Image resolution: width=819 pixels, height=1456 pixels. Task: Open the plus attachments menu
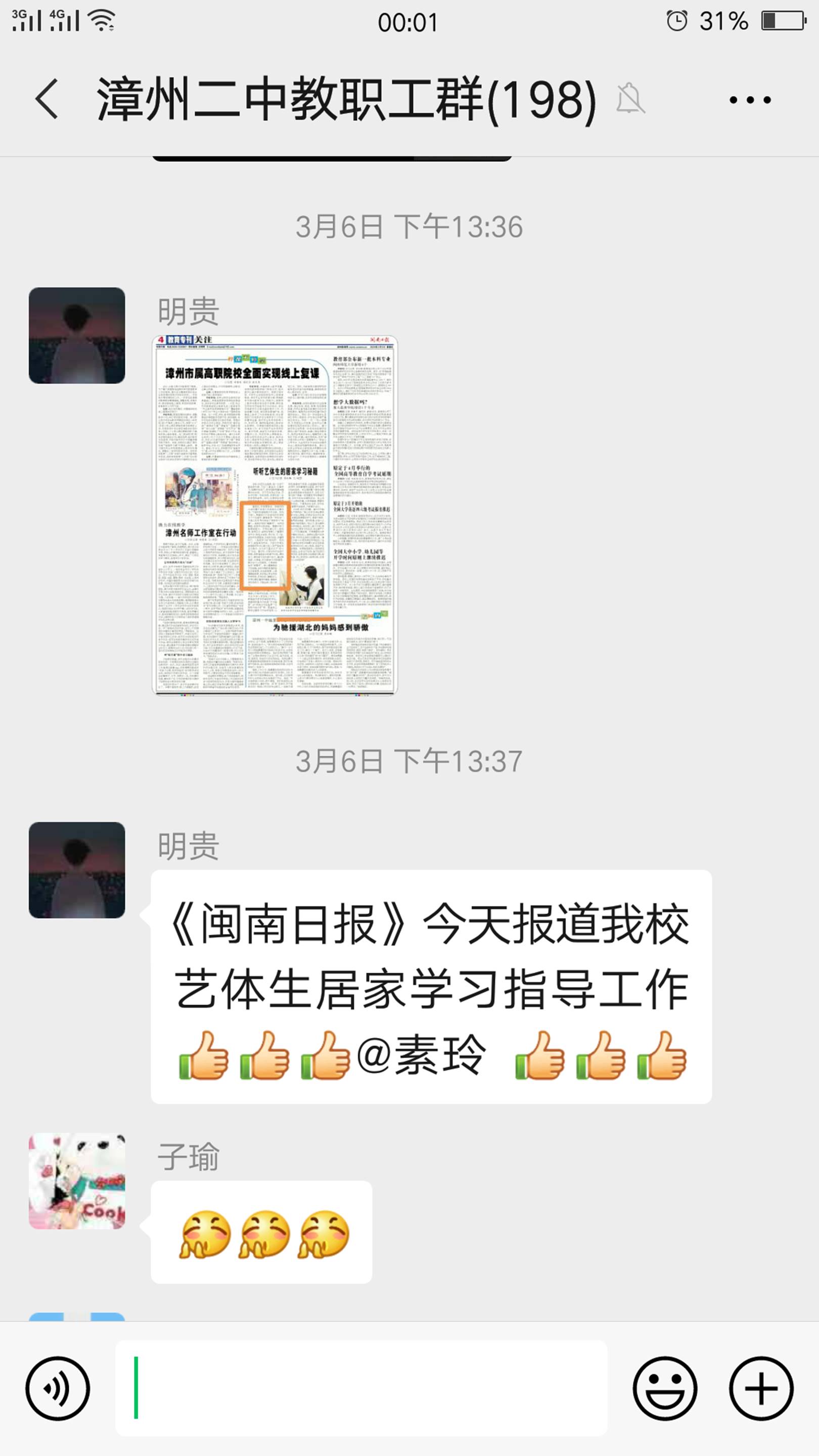761,1388
